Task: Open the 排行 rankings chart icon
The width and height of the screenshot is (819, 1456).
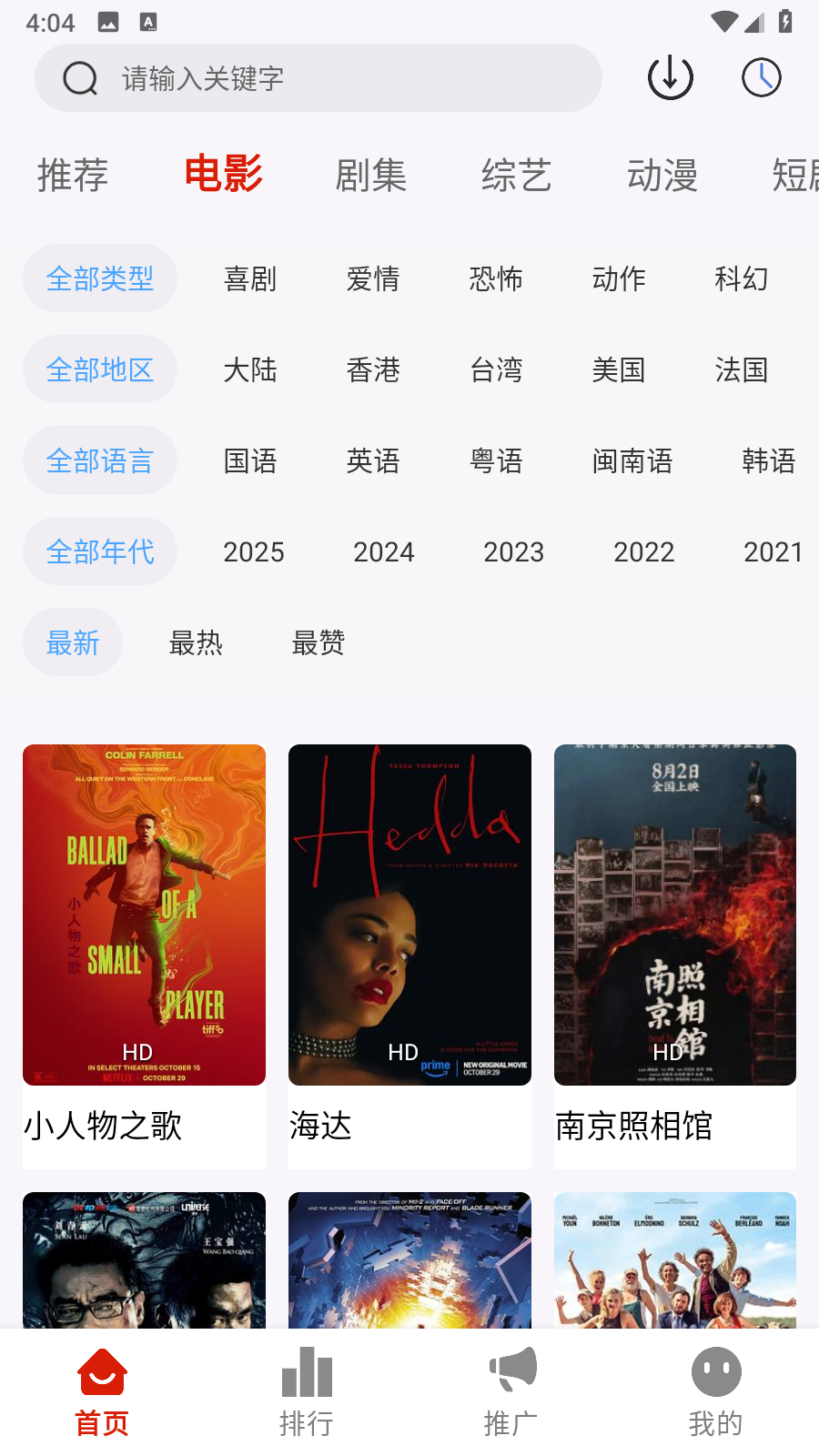Action: 307,1371
